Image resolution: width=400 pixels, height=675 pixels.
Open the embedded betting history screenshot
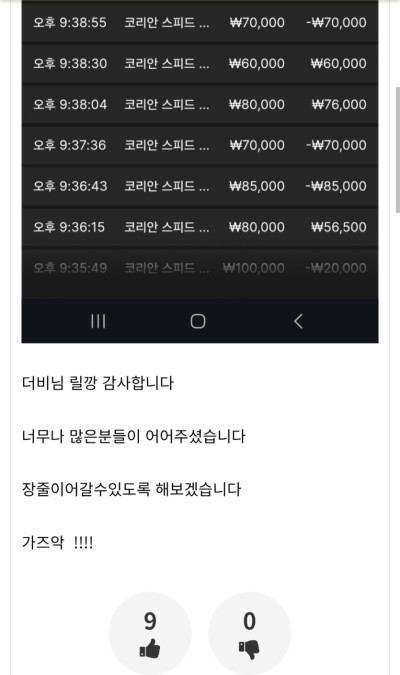(200, 171)
